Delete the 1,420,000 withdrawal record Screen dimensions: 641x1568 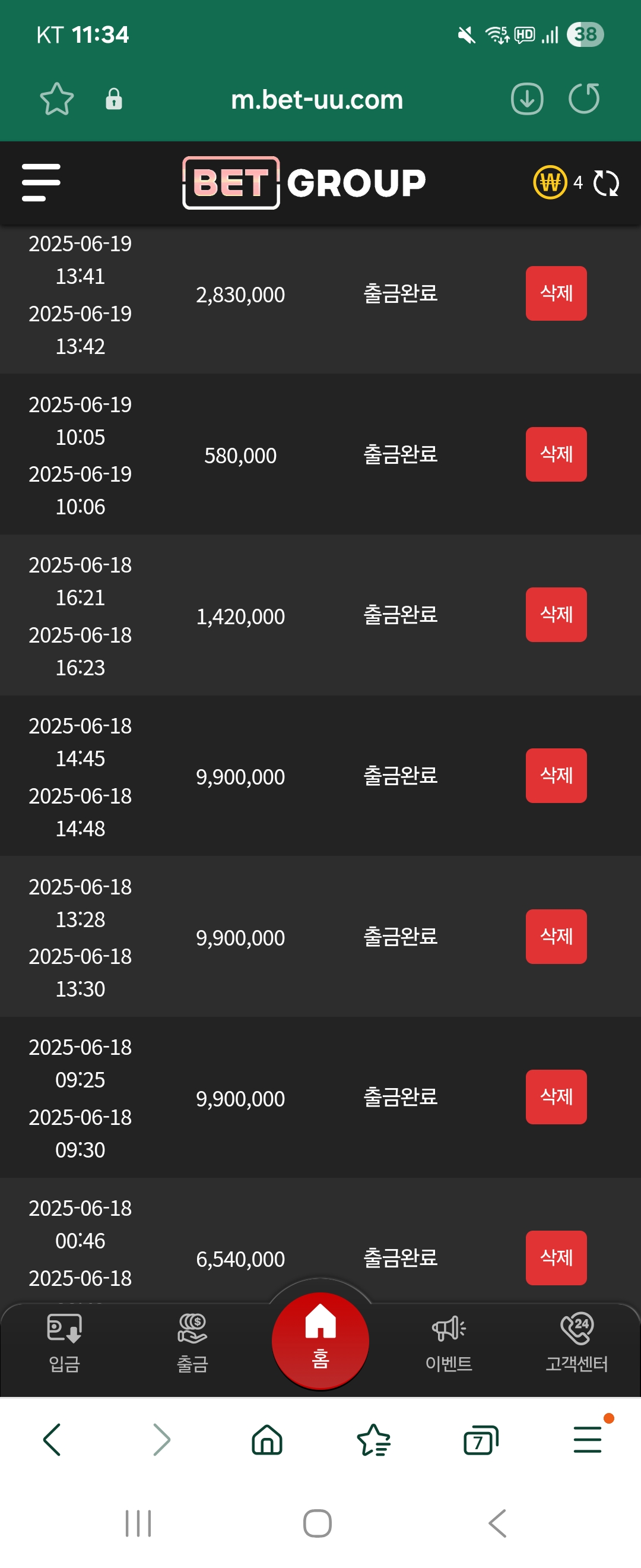[556, 615]
